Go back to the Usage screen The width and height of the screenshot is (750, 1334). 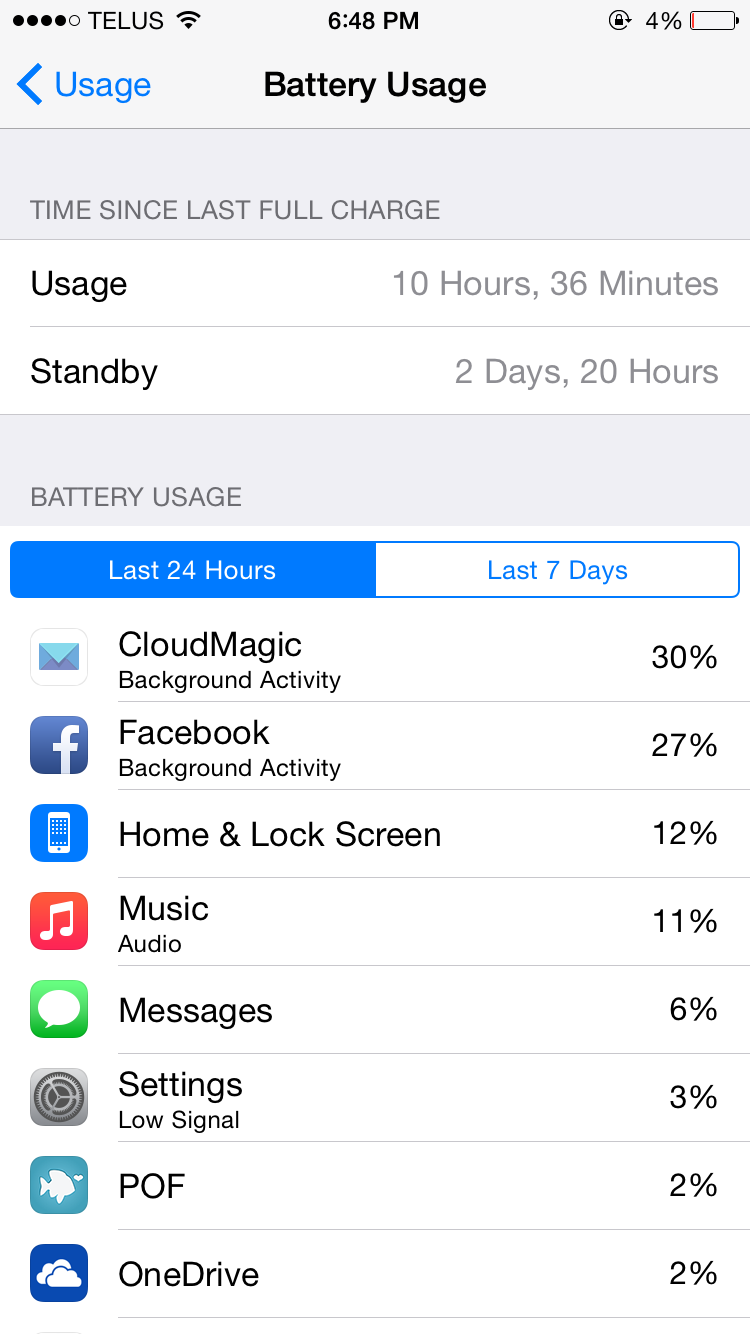pyautogui.click(x=84, y=85)
